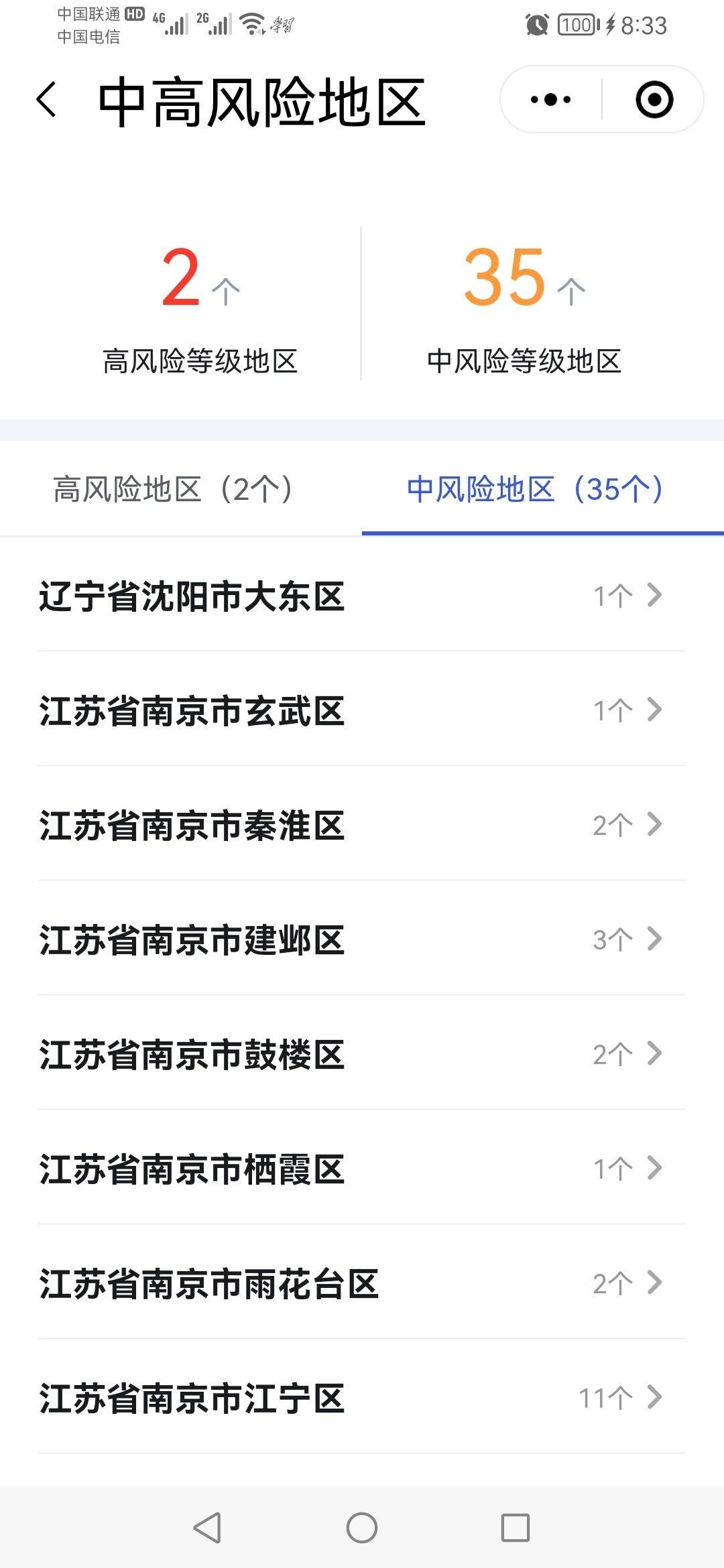
Task: View 江苏省南京市秦淮区 risk areas
Action: click(362, 824)
